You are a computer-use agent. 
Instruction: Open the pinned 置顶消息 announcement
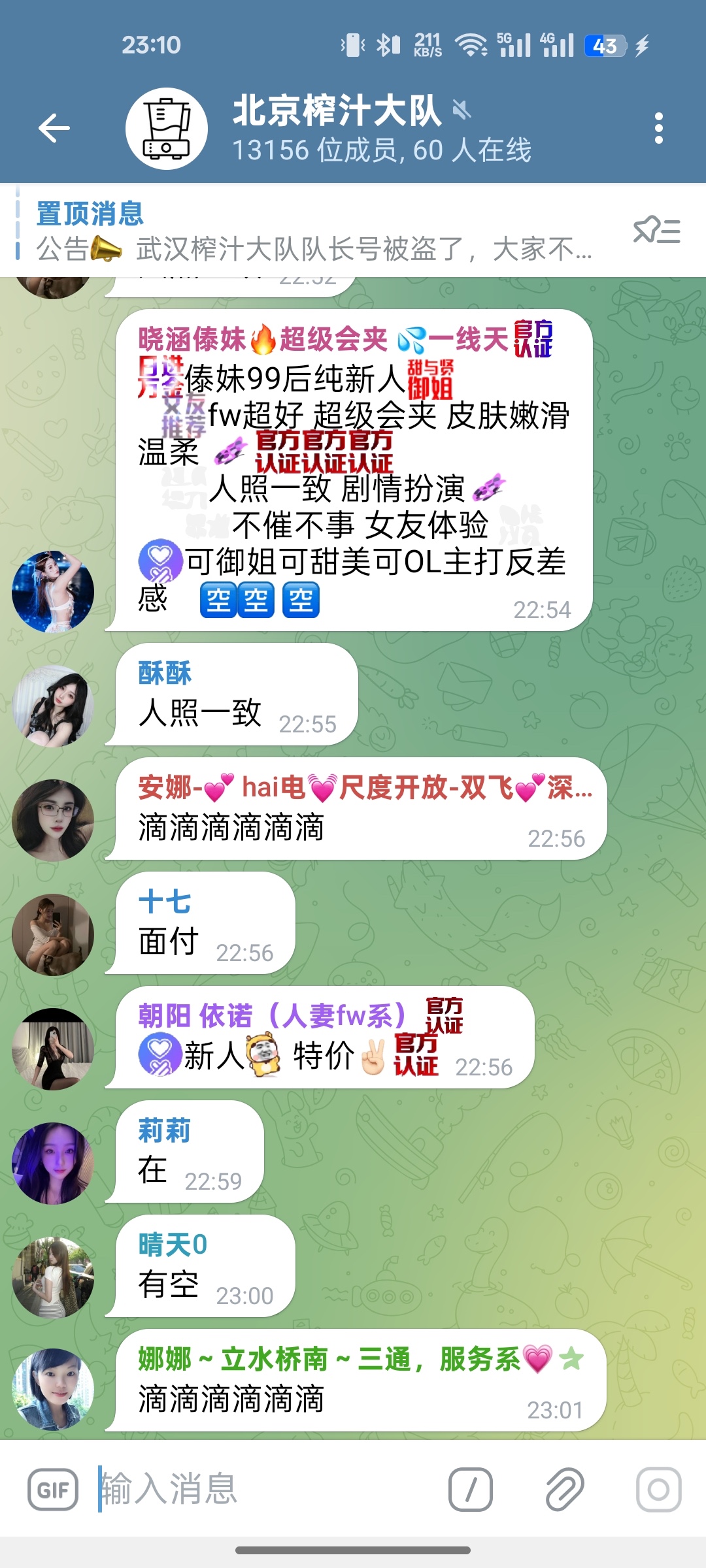point(314,231)
